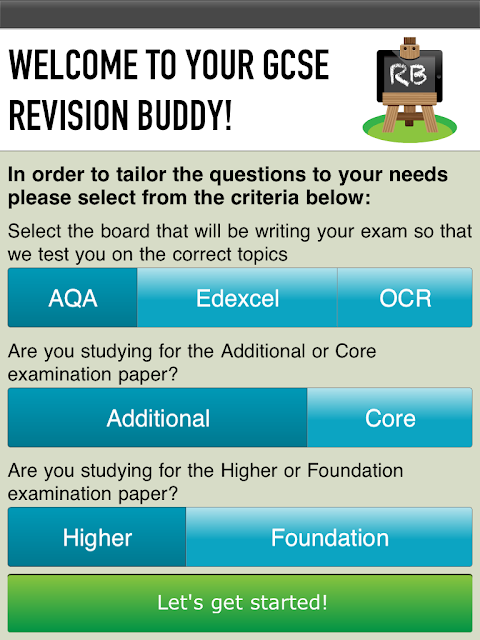The height and width of the screenshot is (640, 480).
Task: Select the Additional examination paper
Action: (x=158, y=418)
